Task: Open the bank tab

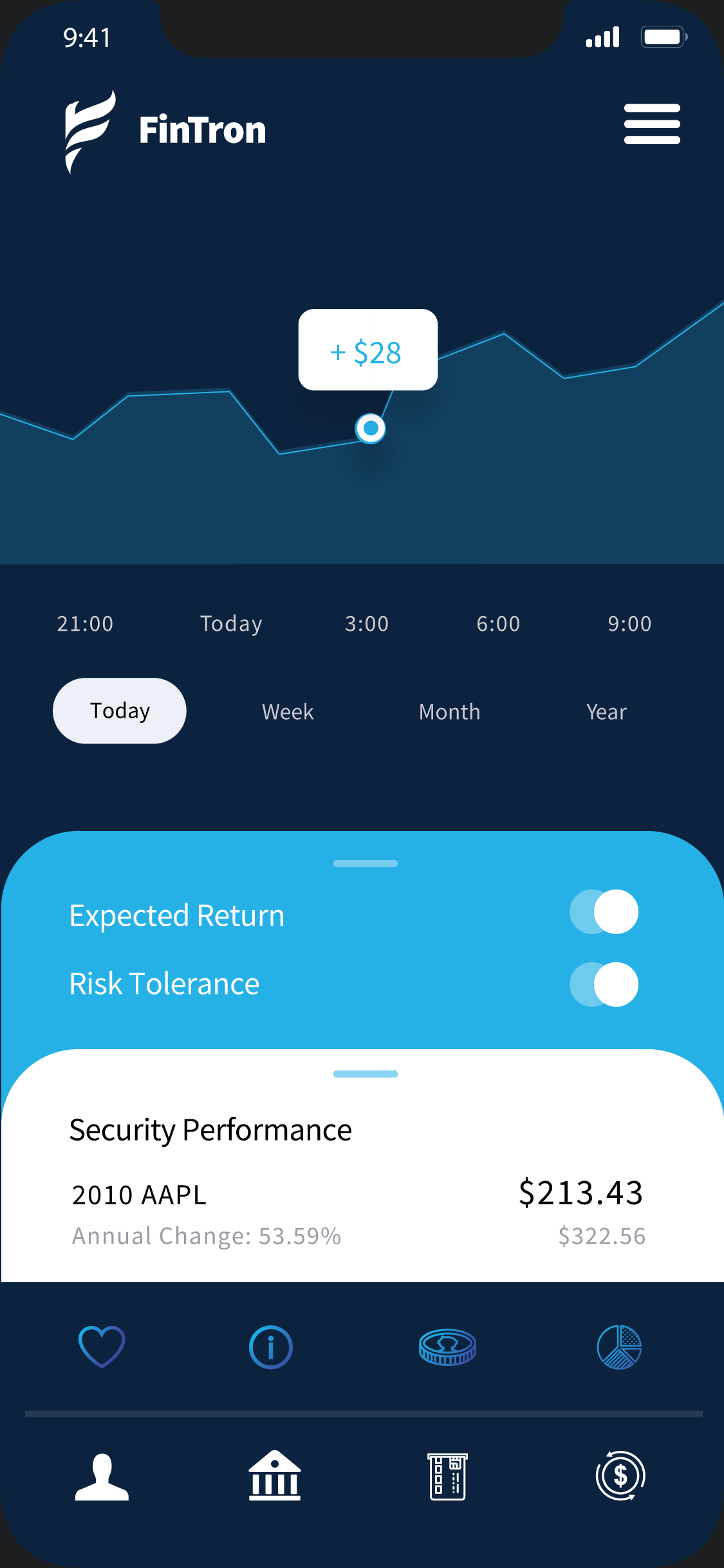Action: (x=275, y=1475)
